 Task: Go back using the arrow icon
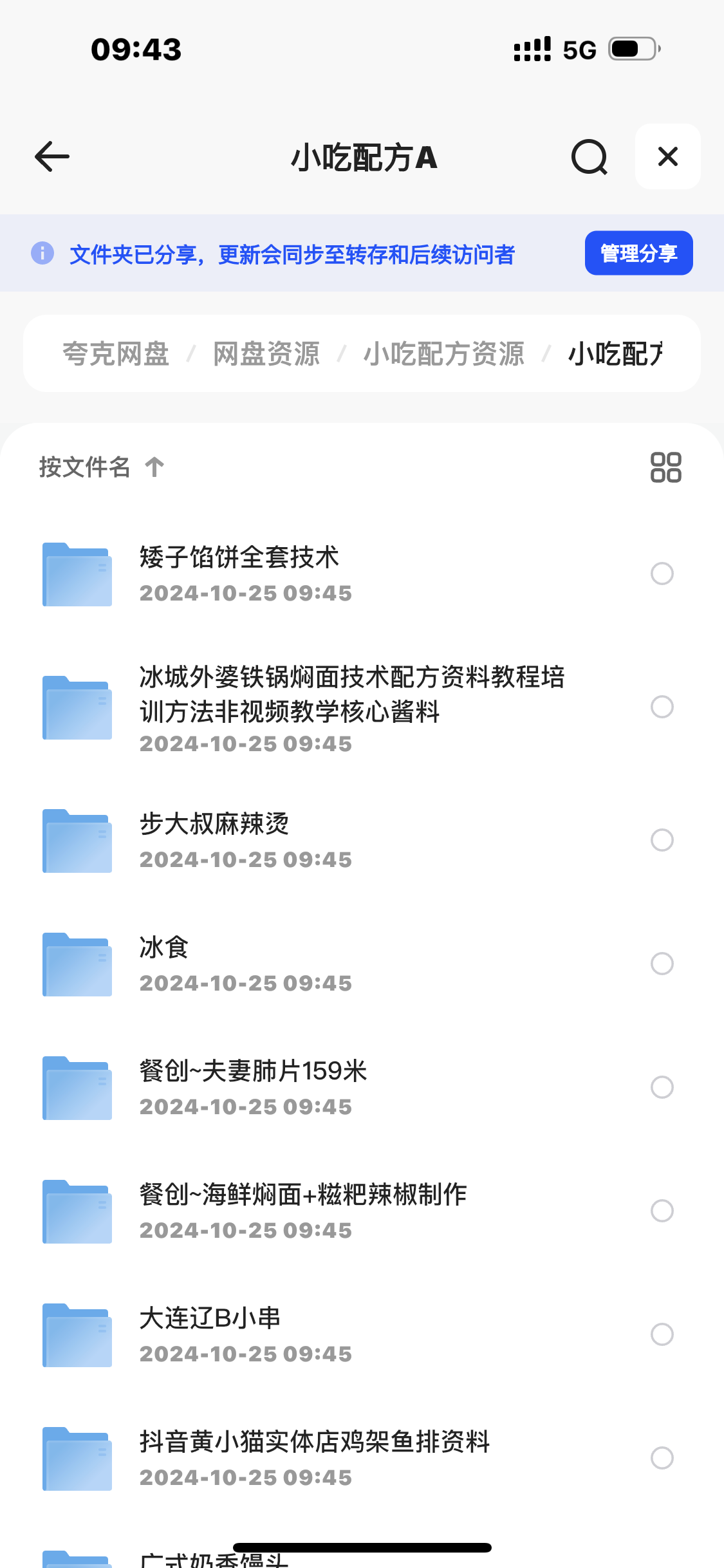pos(52,156)
